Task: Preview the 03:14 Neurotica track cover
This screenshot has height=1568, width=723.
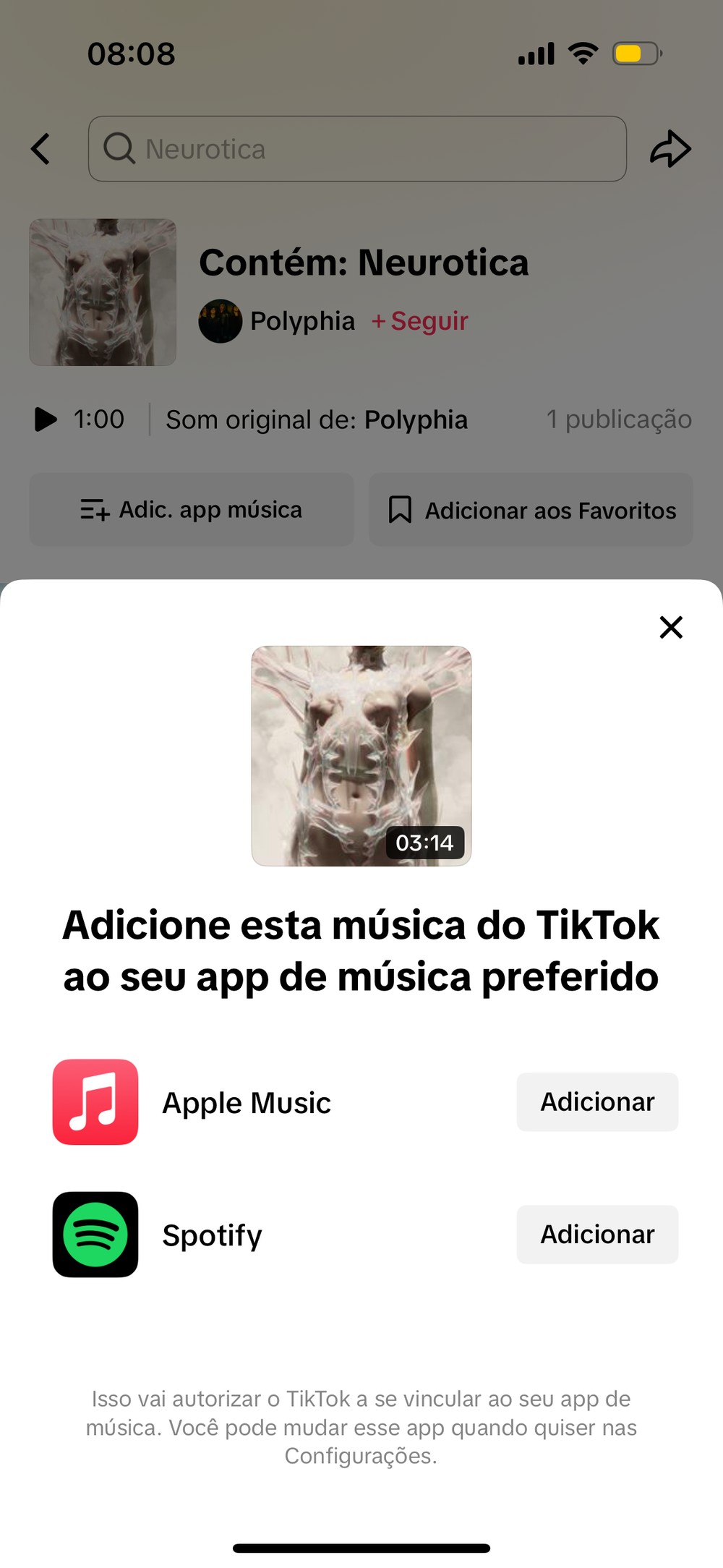Action: 361,756
